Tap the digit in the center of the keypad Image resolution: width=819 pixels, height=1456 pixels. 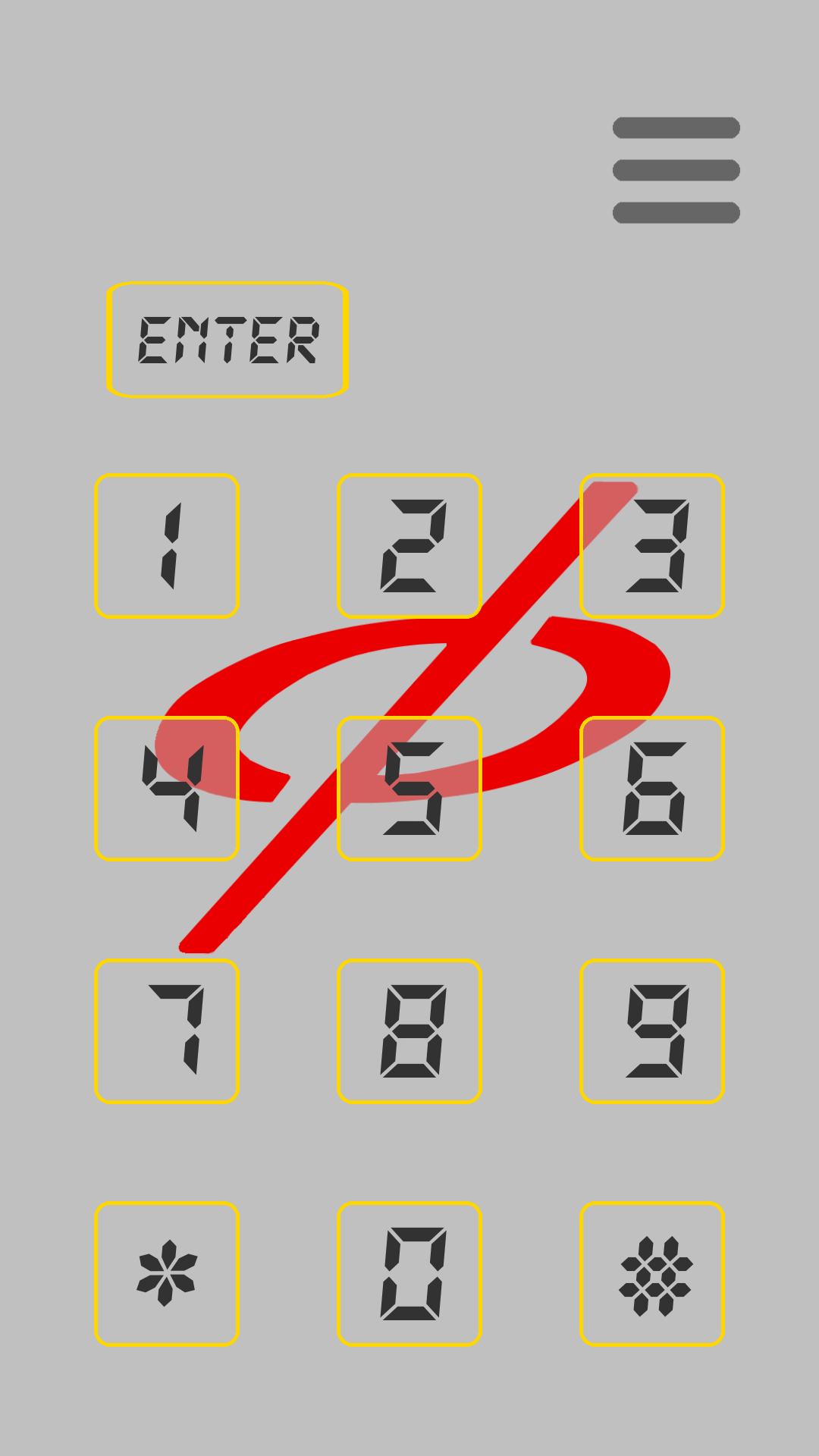[409, 789]
